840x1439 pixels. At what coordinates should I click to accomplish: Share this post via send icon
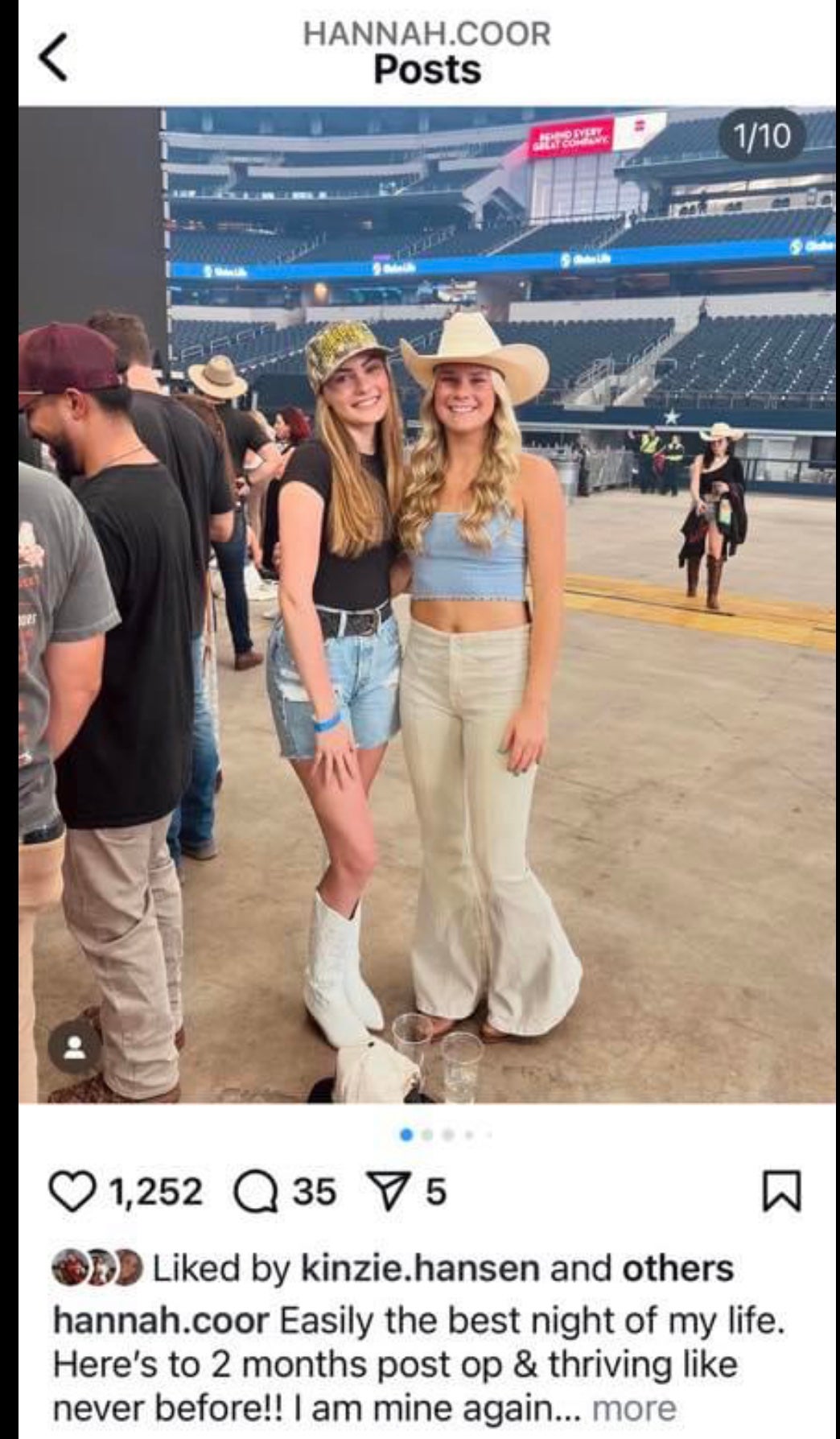click(x=385, y=1191)
